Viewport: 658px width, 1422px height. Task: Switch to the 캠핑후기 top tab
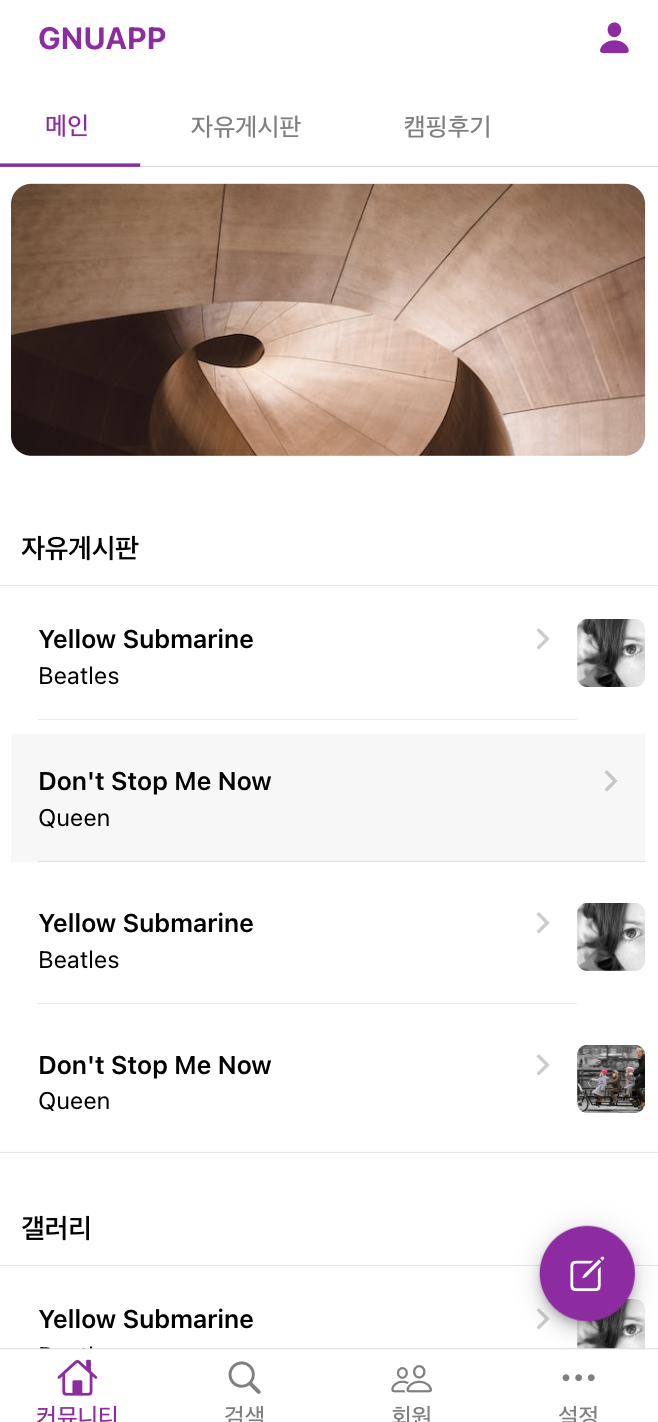pos(447,127)
